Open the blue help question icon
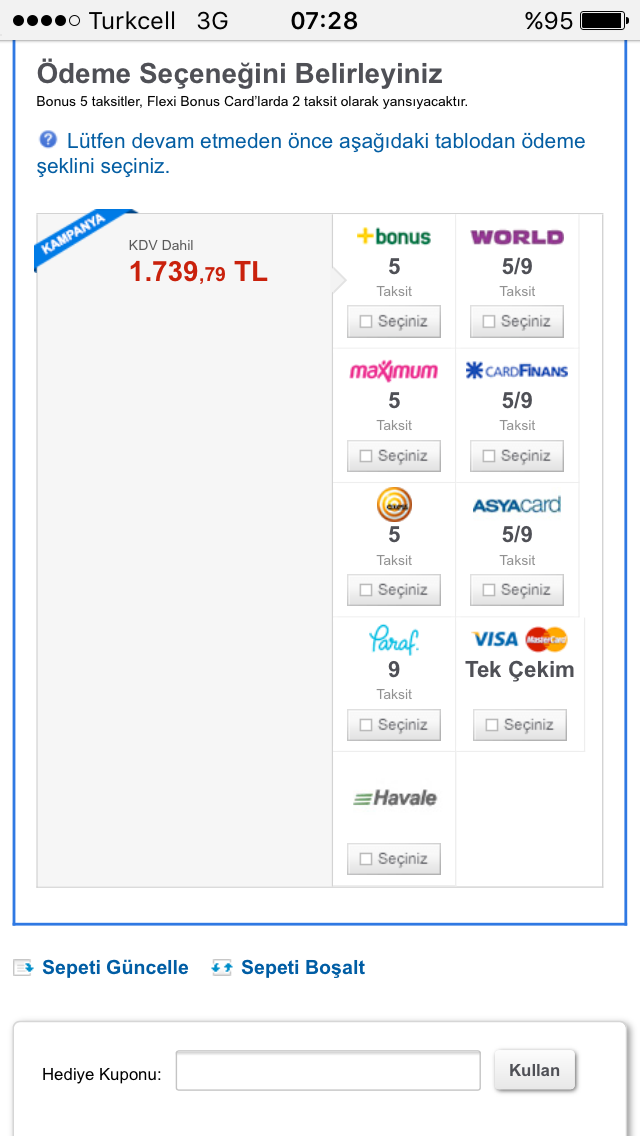Viewport: 640px width, 1136px height. 48,140
